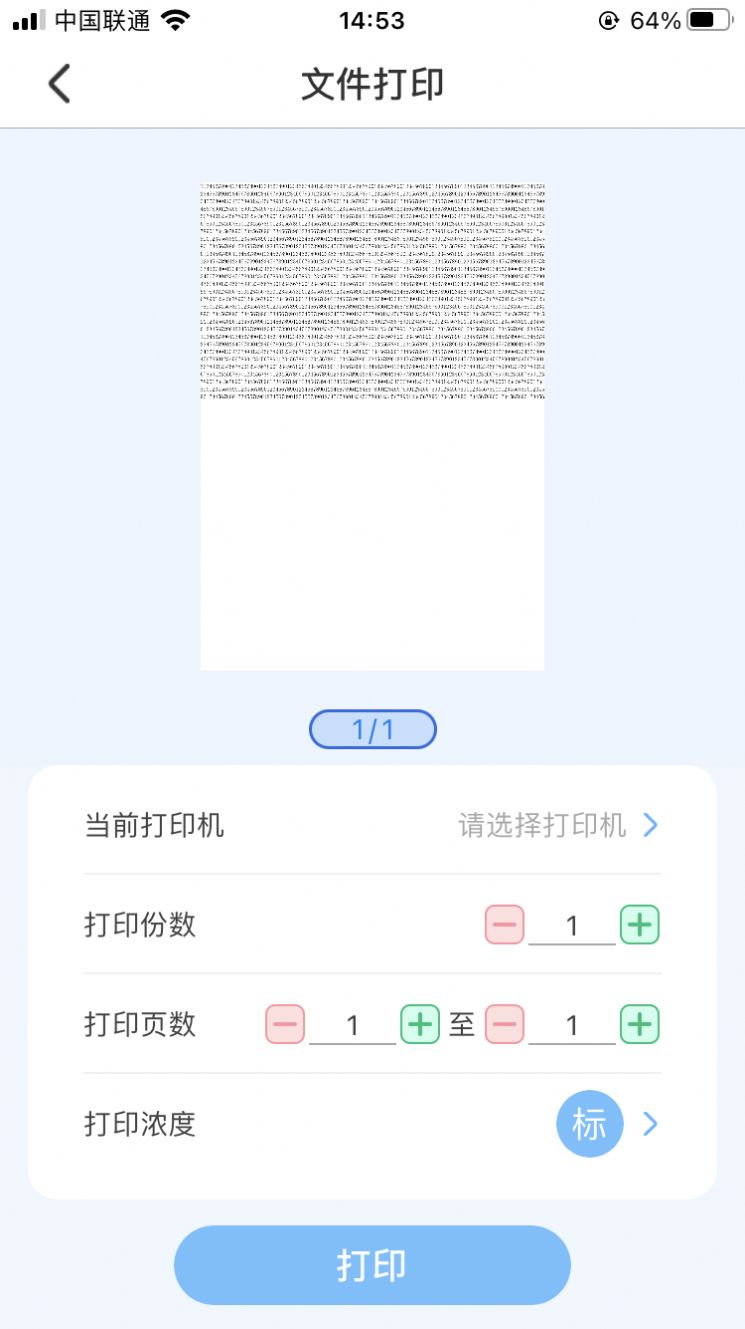Increase the 打印页数 ending page number
Viewport: 745px width, 1329px height.
pos(640,1025)
